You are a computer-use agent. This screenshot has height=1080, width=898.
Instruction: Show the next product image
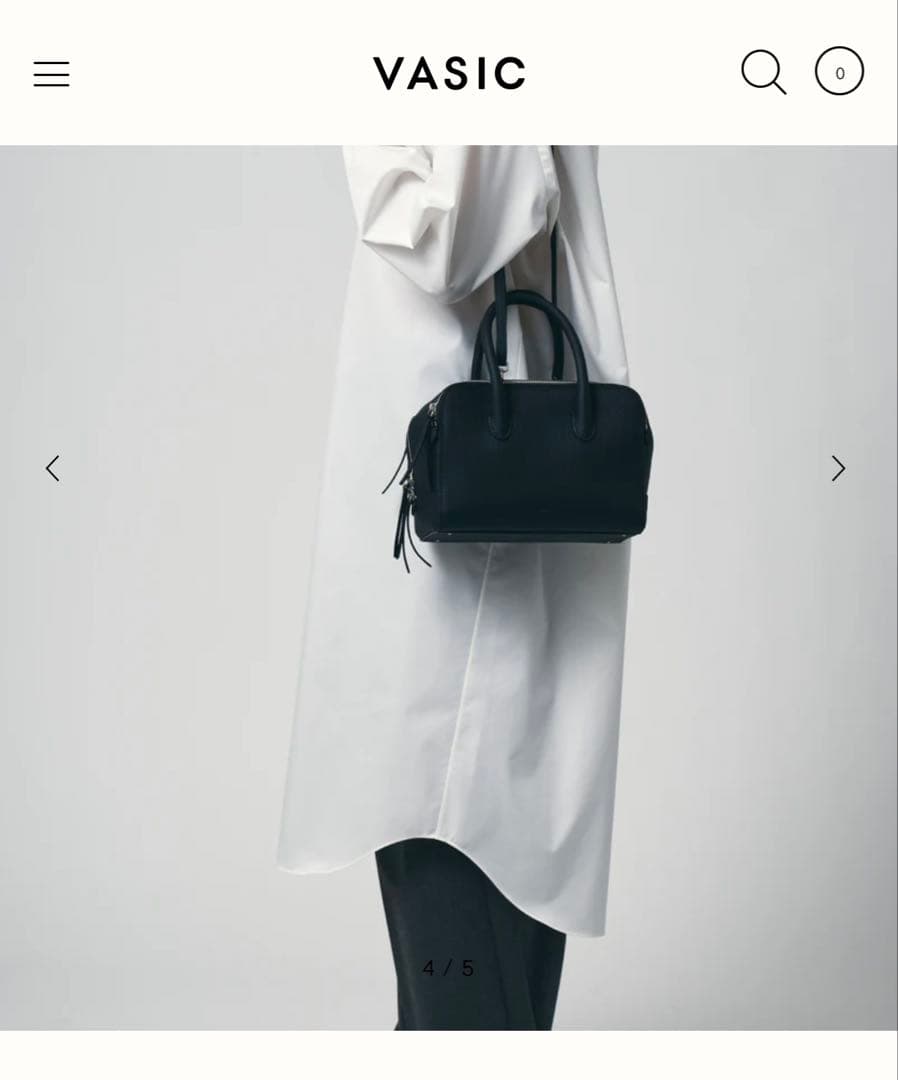838,468
